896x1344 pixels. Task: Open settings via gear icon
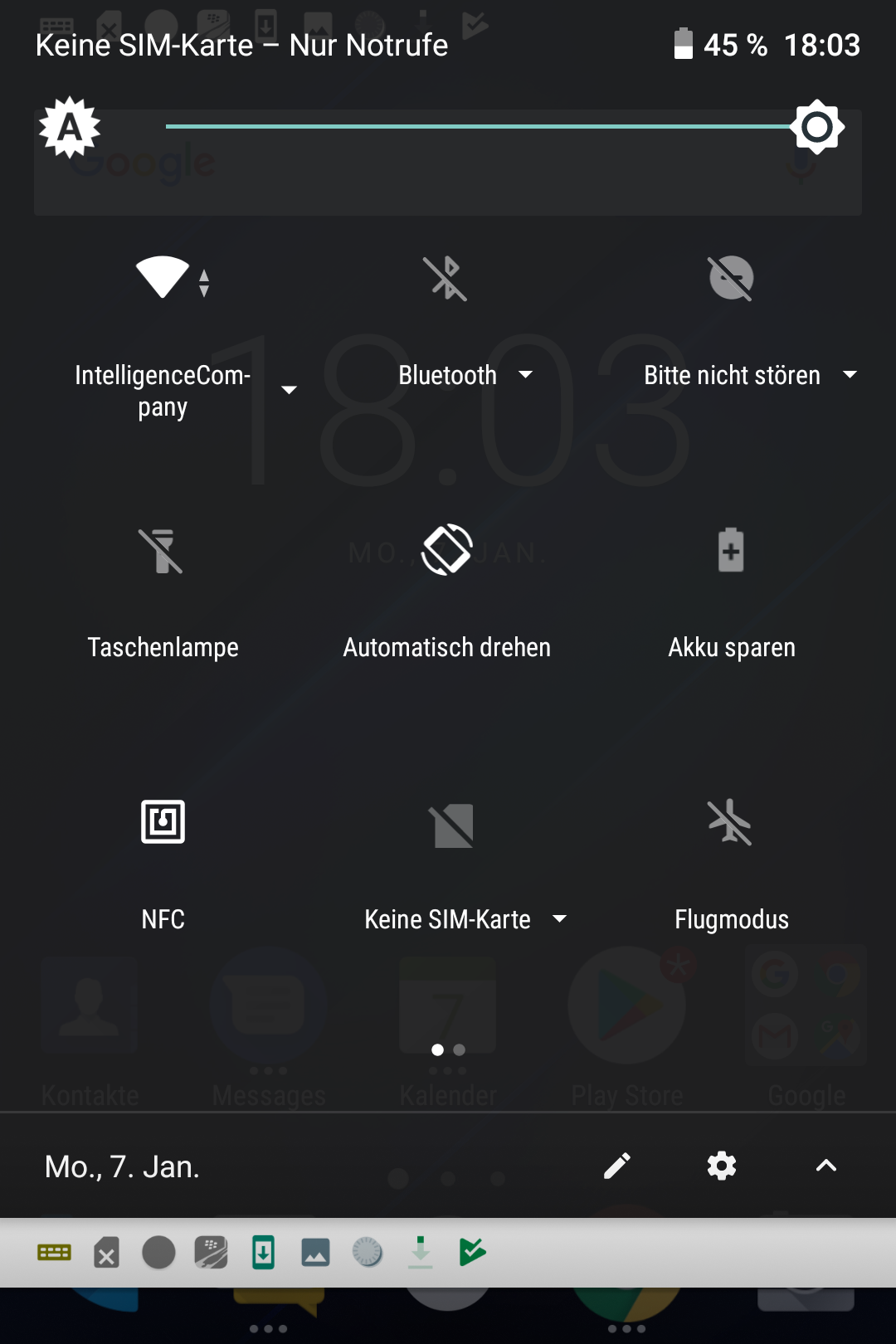[x=722, y=1166]
